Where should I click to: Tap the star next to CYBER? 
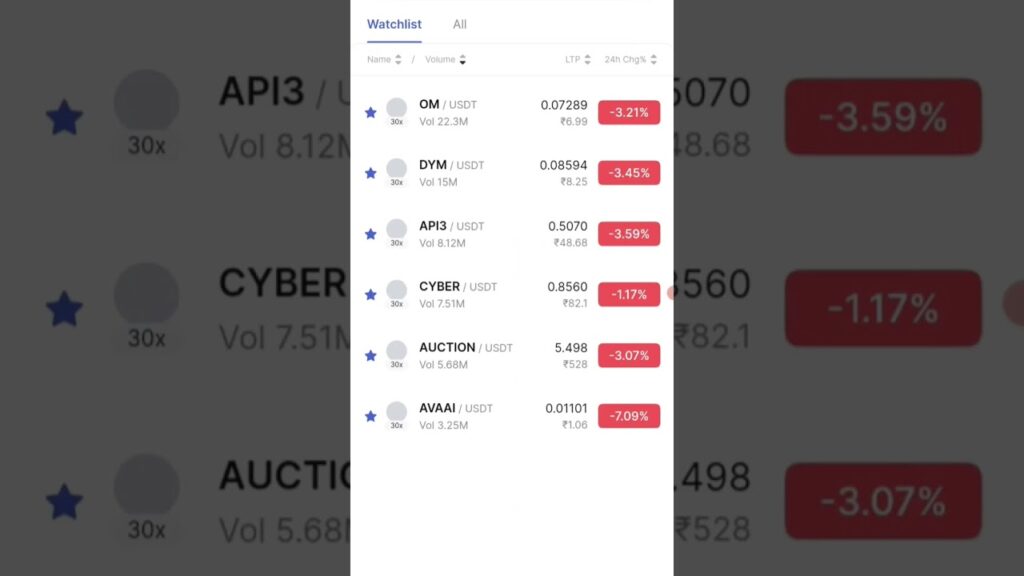(371, 295)
